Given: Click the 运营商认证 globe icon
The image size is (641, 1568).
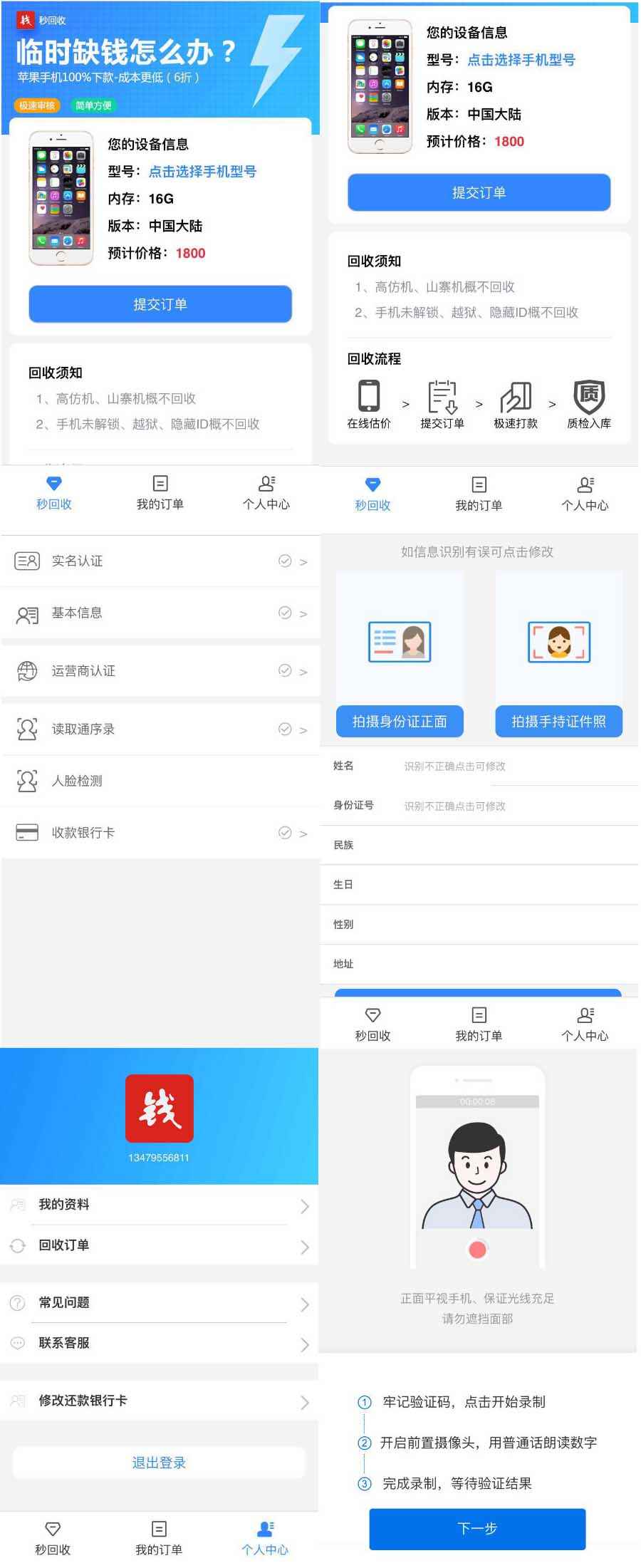Looking at the screenshot, I should click(x=26, y=670).
